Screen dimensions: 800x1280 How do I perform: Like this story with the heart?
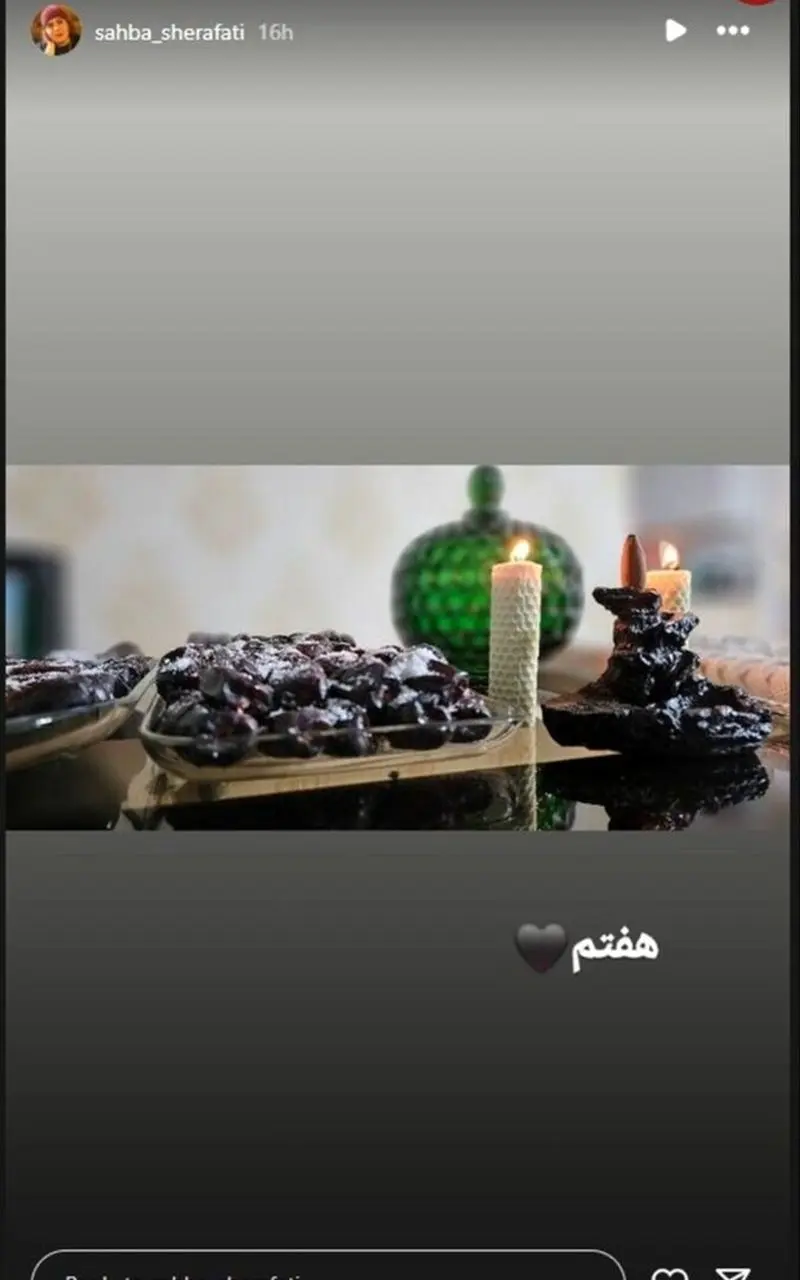(x=670, y=1274)
